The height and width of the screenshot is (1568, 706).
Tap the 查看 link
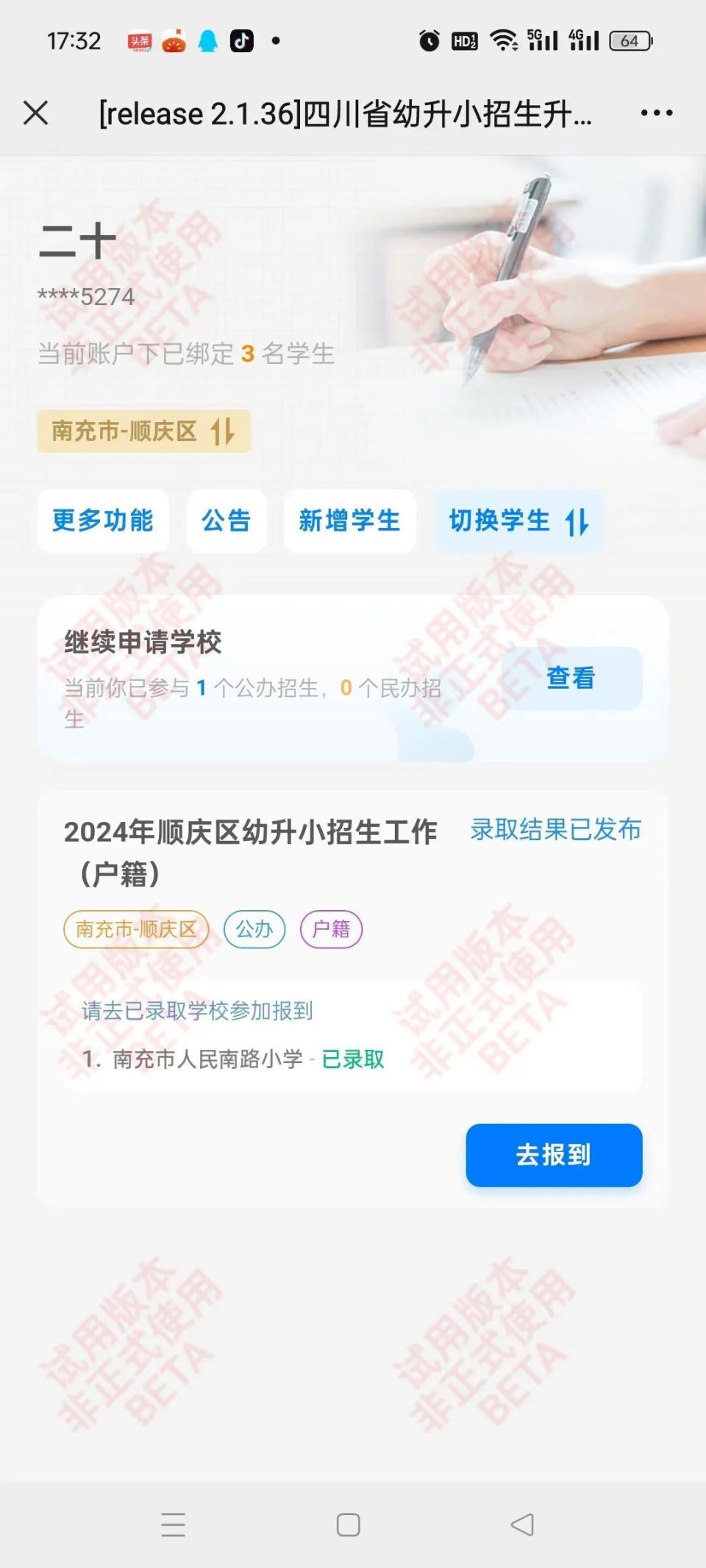click(x=570, y=679)
